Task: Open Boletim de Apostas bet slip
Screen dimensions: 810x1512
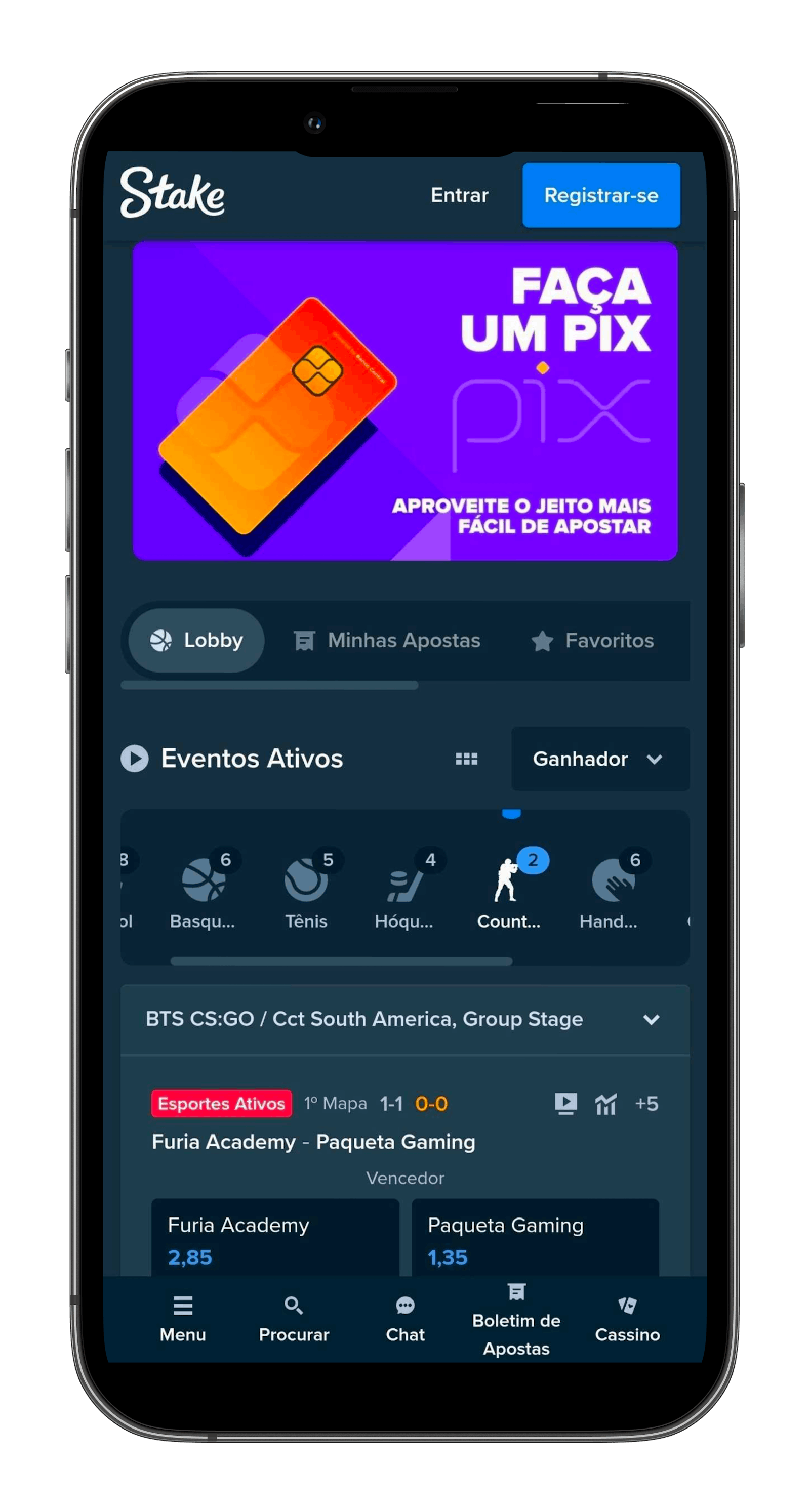Action: click(x=516, y=1321)
